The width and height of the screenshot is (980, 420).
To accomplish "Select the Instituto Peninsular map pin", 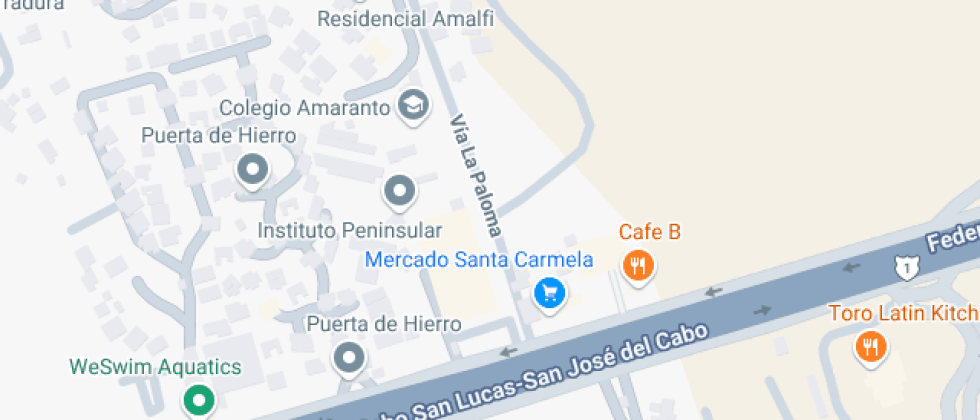I will [x=400, y=190].
